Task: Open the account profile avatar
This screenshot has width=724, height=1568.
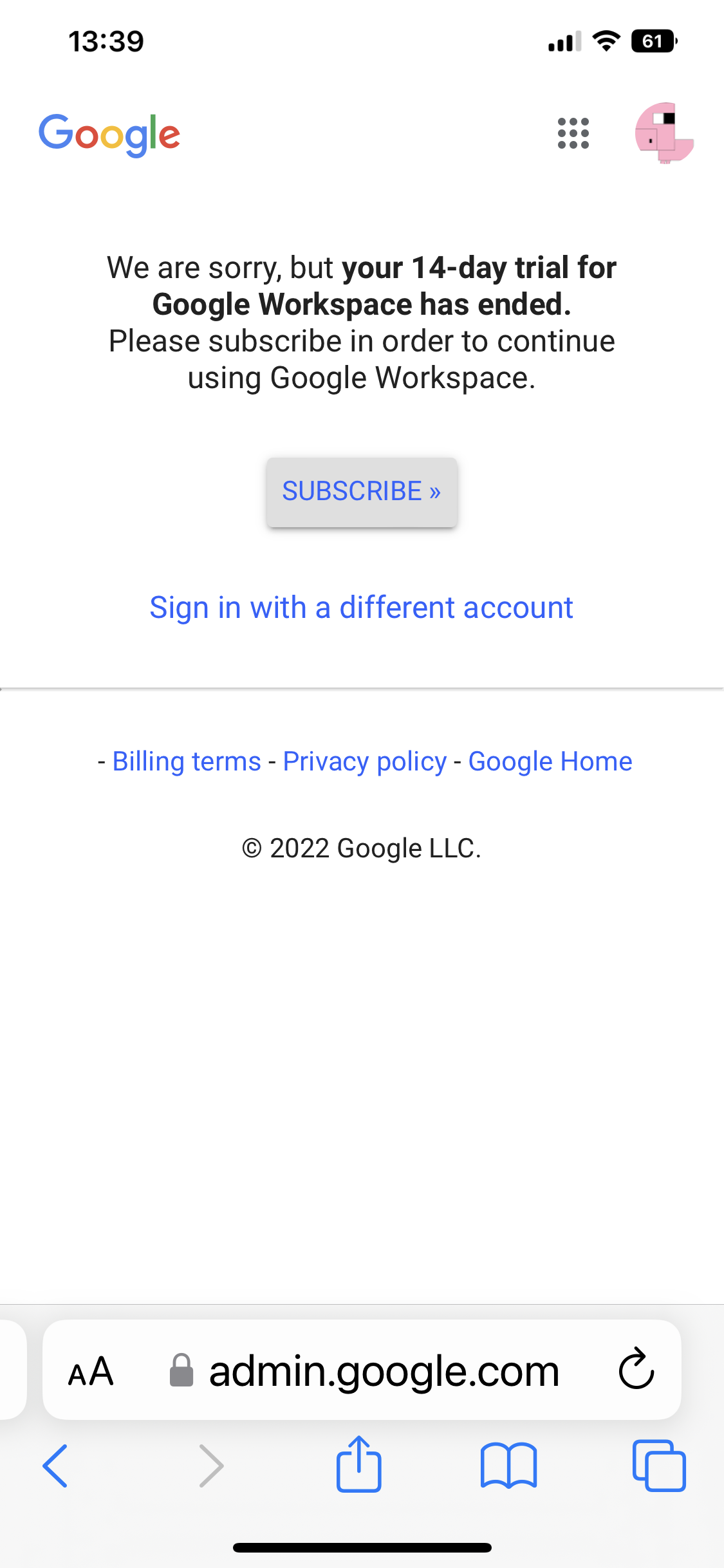Action: 664,134
